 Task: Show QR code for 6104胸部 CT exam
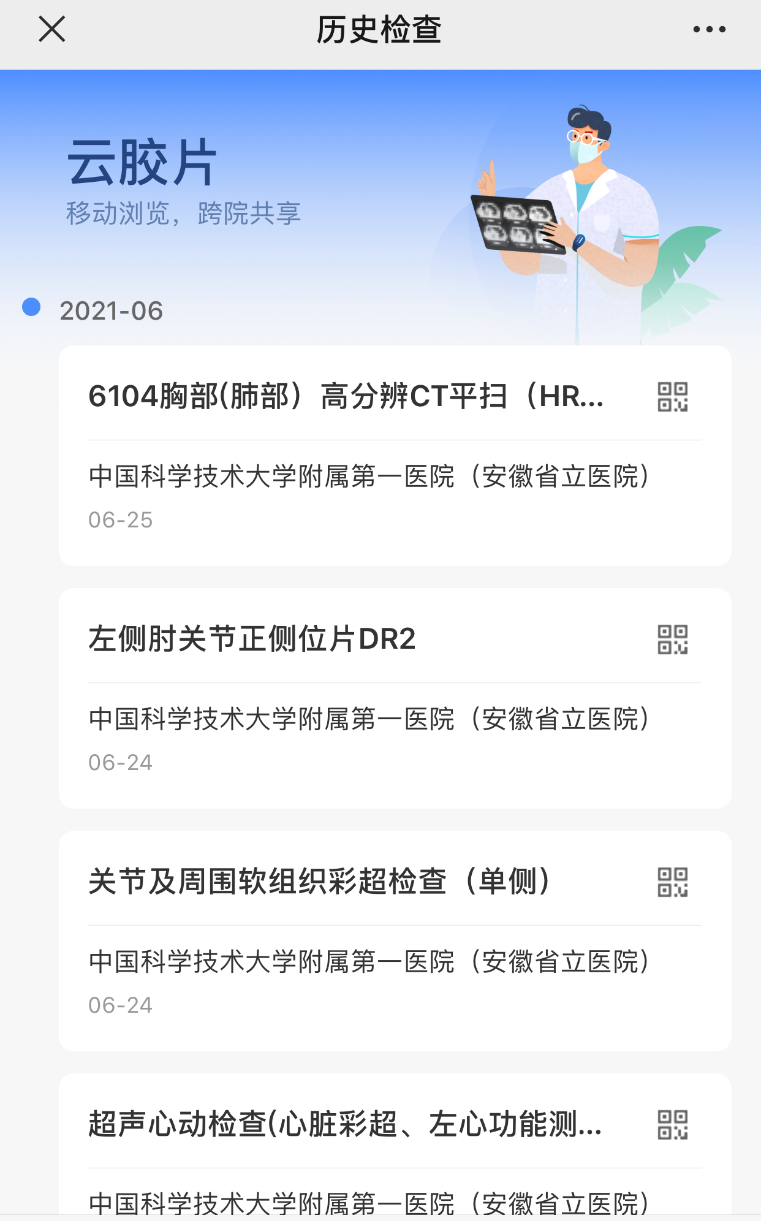pos(673,397)
